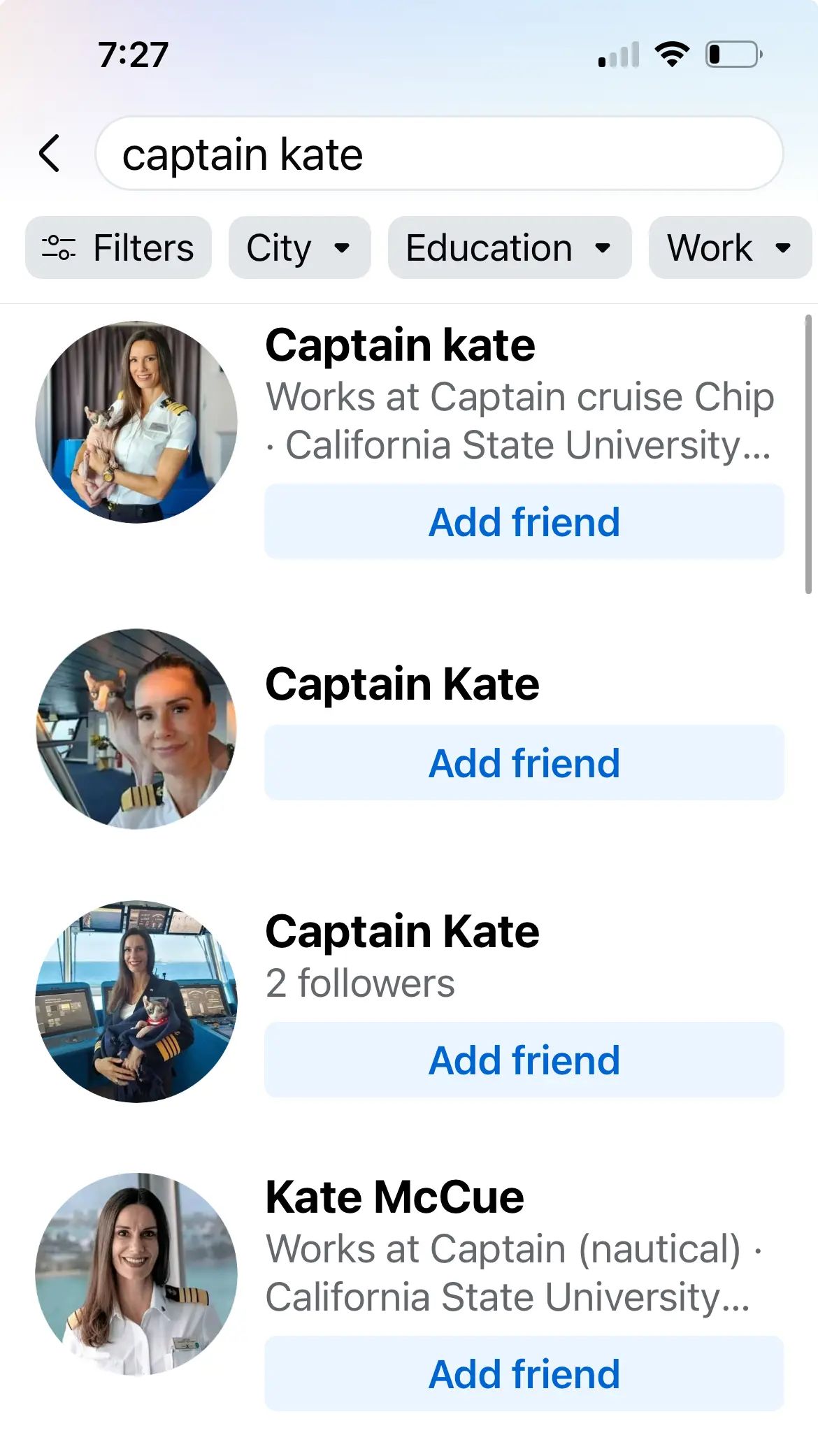818x1456 pixels.
Task: Tap the Wi-Fi indicator in the status bar
Action: [672, 54]
